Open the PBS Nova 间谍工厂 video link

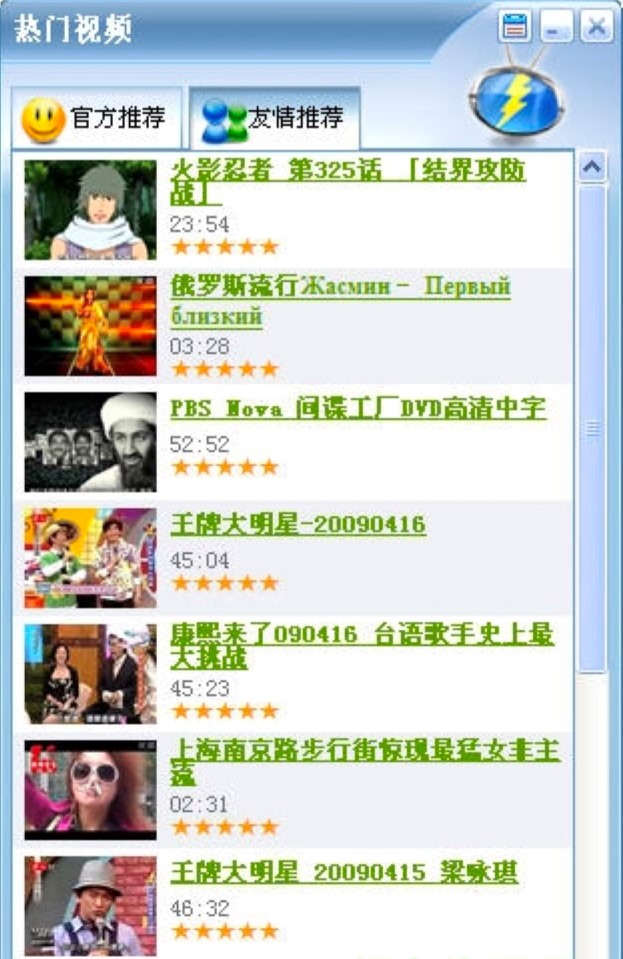pyautogui.click(x=357, y=409)
